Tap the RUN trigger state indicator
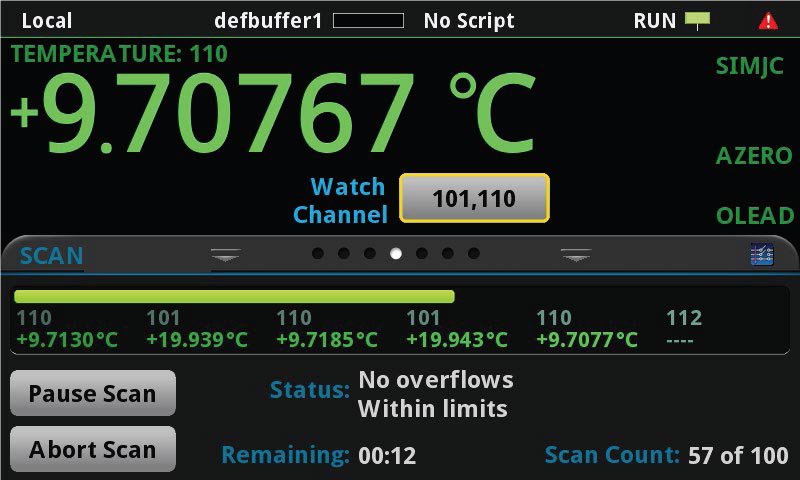 671,20
